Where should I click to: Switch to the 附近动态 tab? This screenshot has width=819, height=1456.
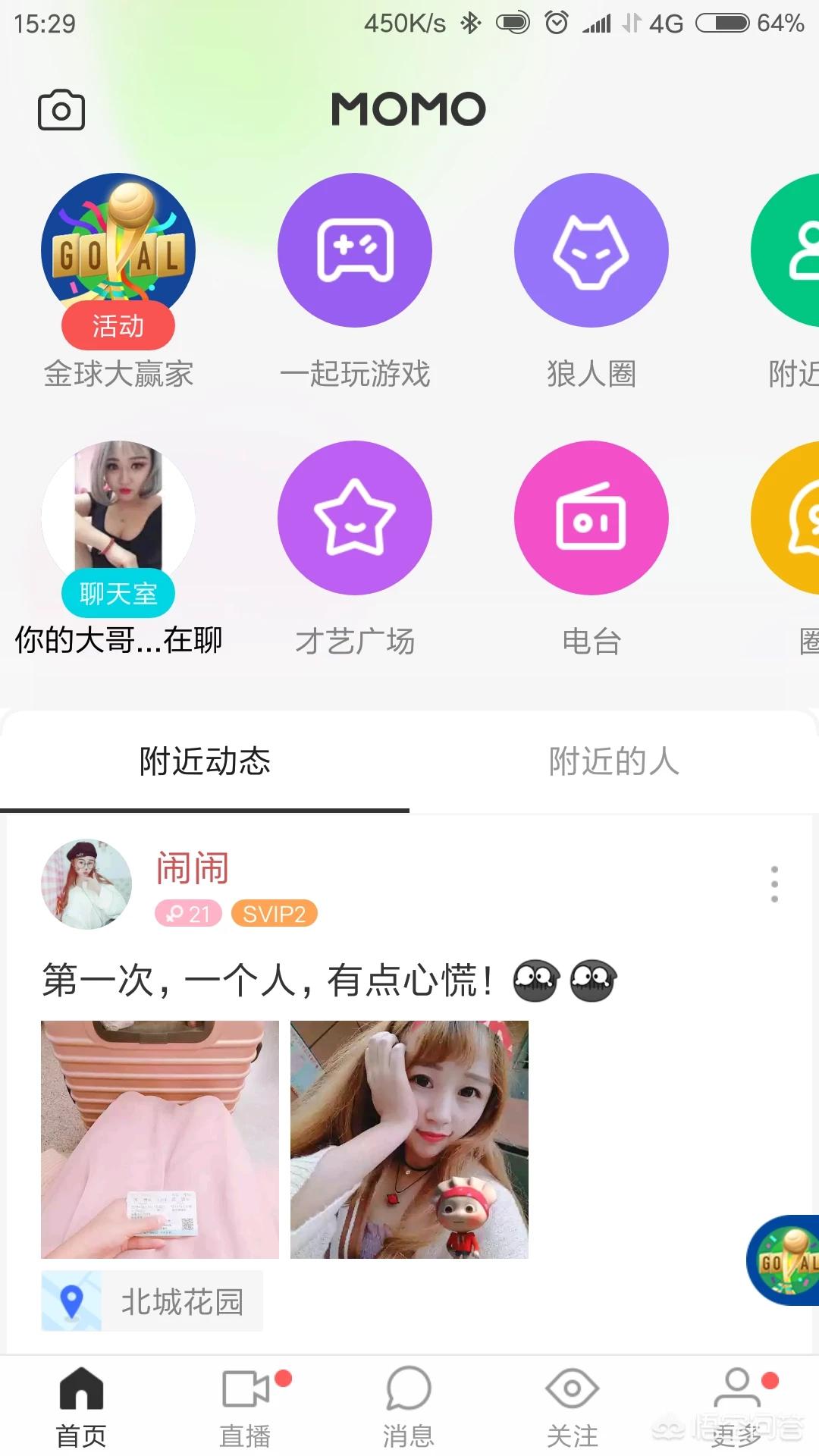[205, 761]
